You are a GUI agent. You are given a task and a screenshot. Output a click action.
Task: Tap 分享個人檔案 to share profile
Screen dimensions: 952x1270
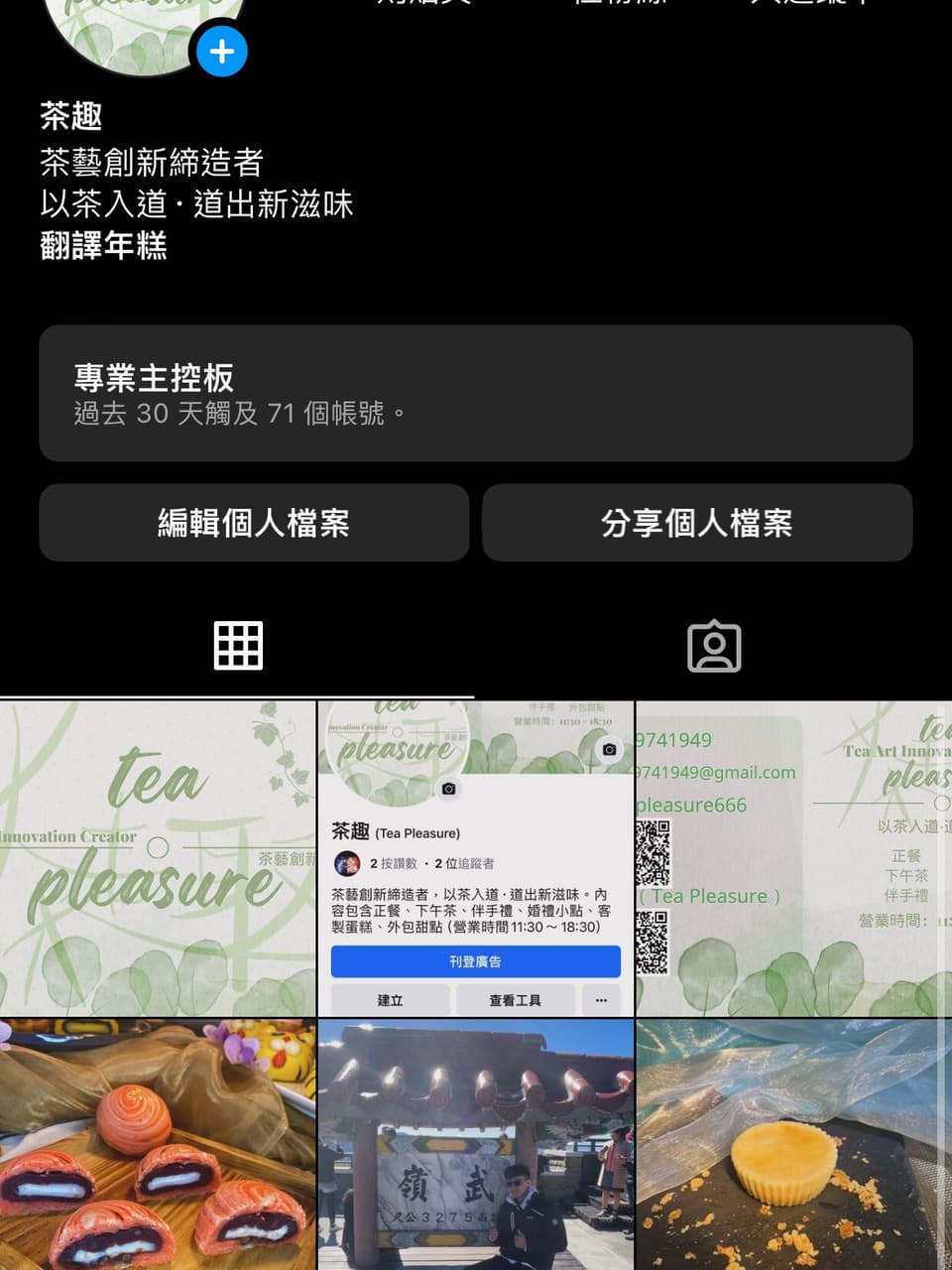(697, 523)
